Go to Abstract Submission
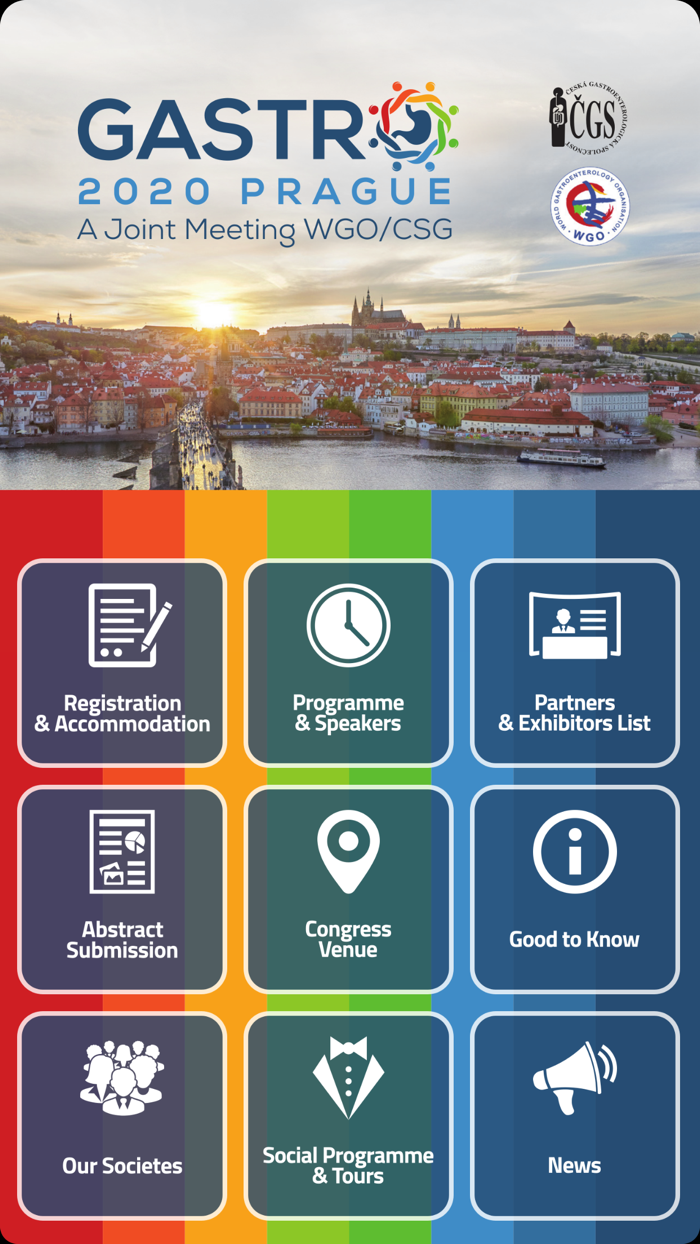This screenshot has height=1244, width=700. click(122, 889)
